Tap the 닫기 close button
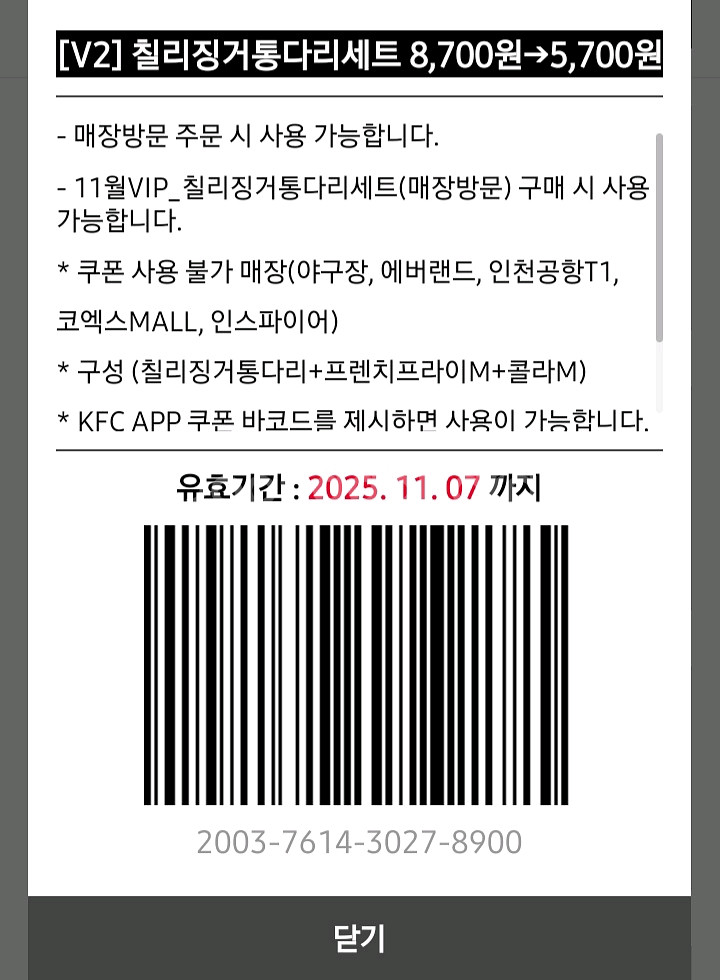Image resolution: width=720 pixels, height=980 pixels. tap(360, 938)
